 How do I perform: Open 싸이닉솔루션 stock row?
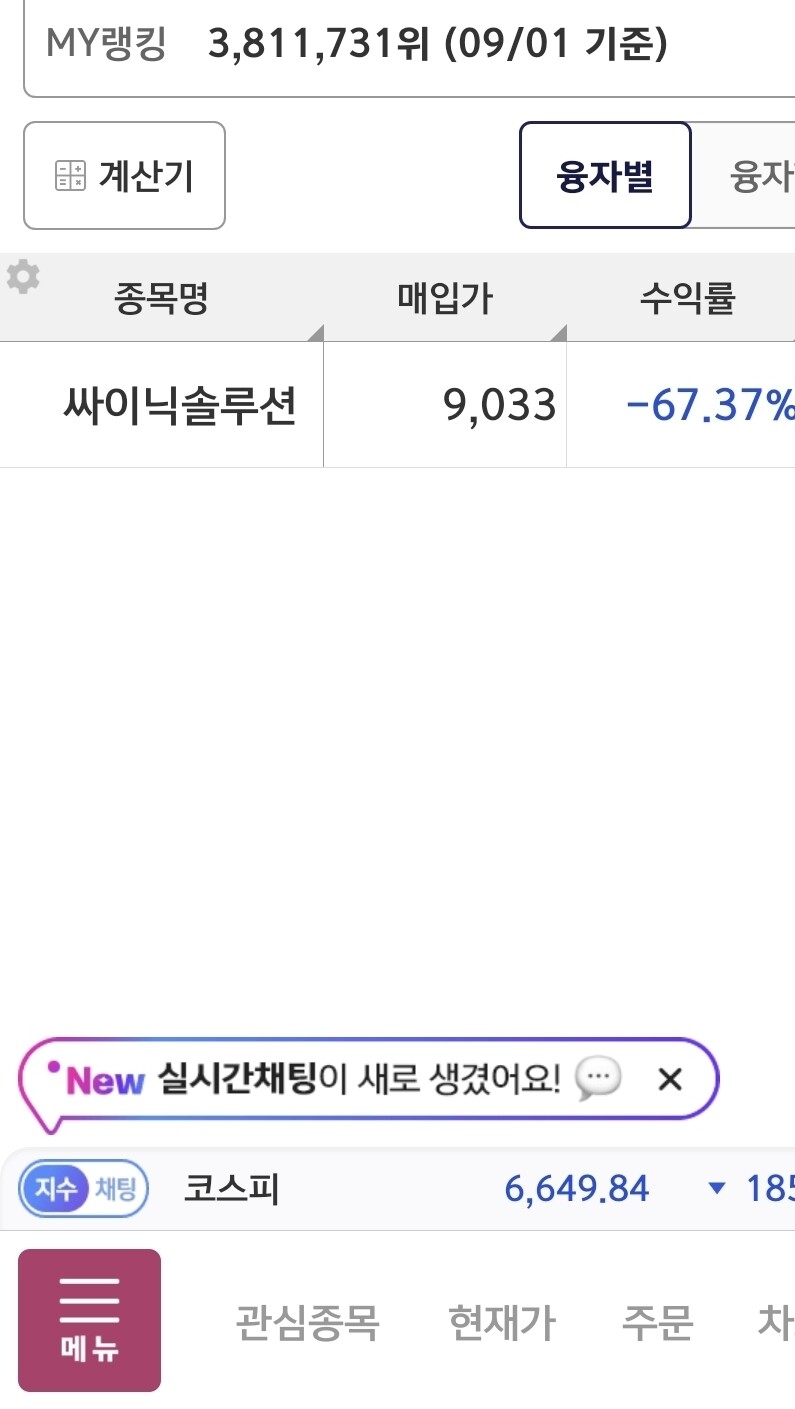397,405
